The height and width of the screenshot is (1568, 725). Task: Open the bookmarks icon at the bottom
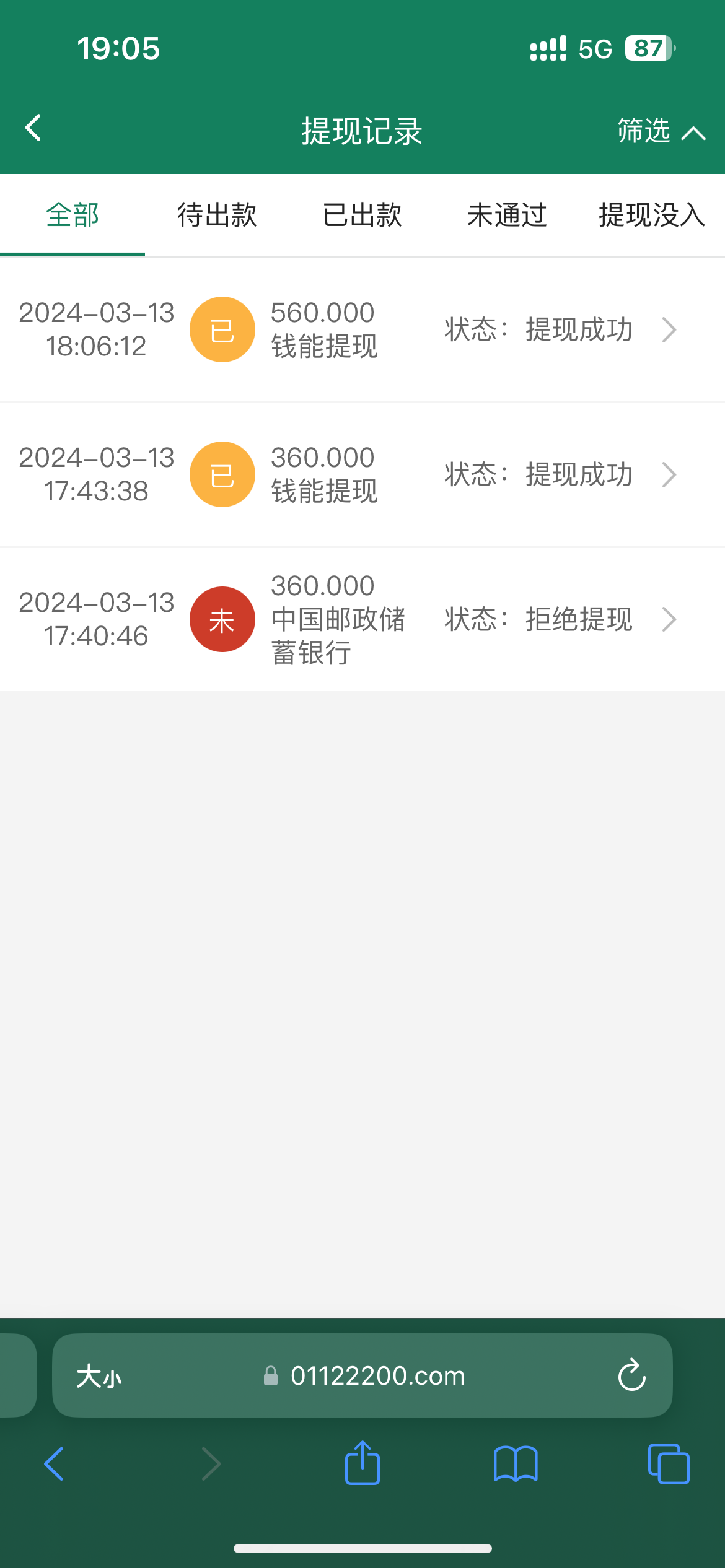point(516,1464)
